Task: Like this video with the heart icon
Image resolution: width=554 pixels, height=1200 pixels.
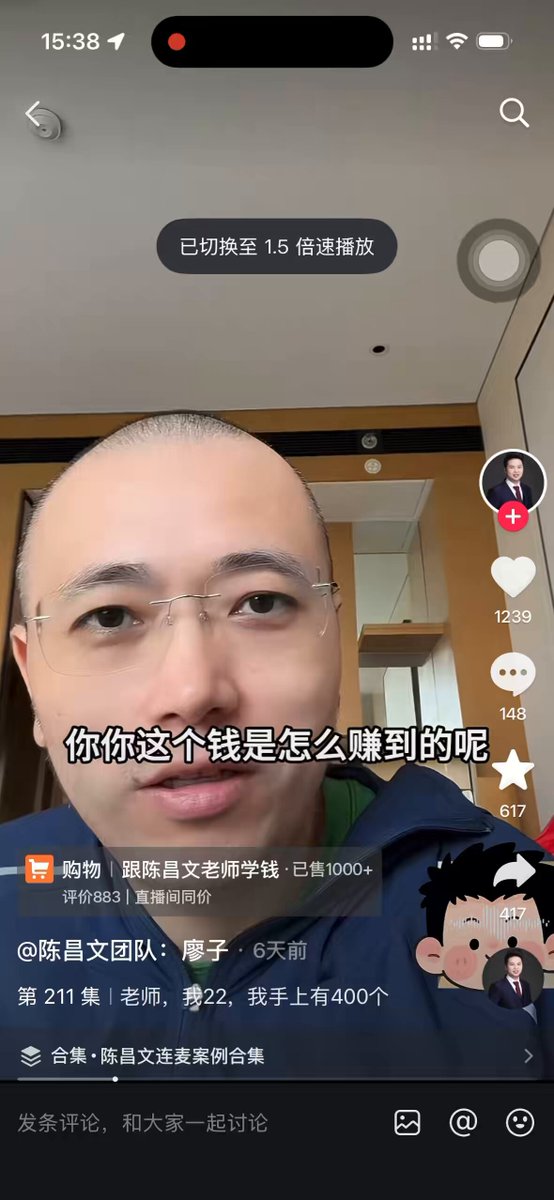Action: tap(513, 577)
